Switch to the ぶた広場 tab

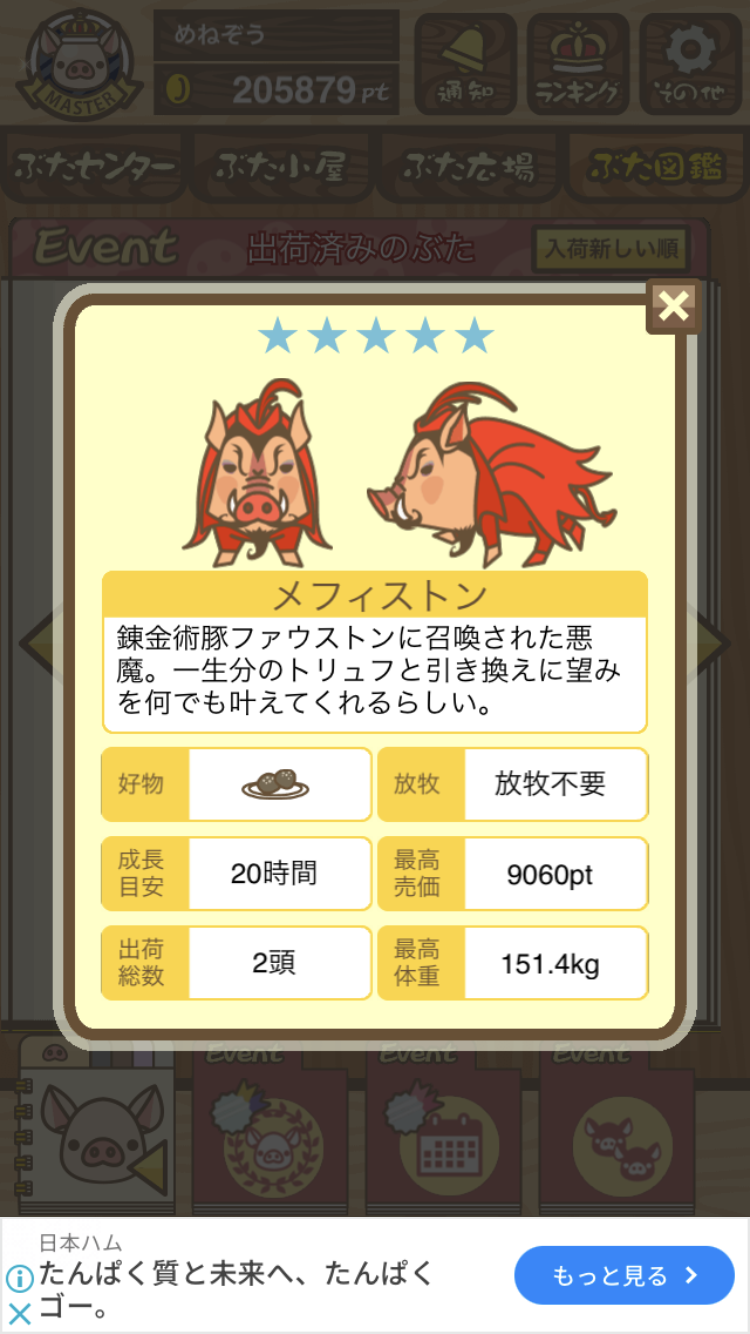pos(468,167)
